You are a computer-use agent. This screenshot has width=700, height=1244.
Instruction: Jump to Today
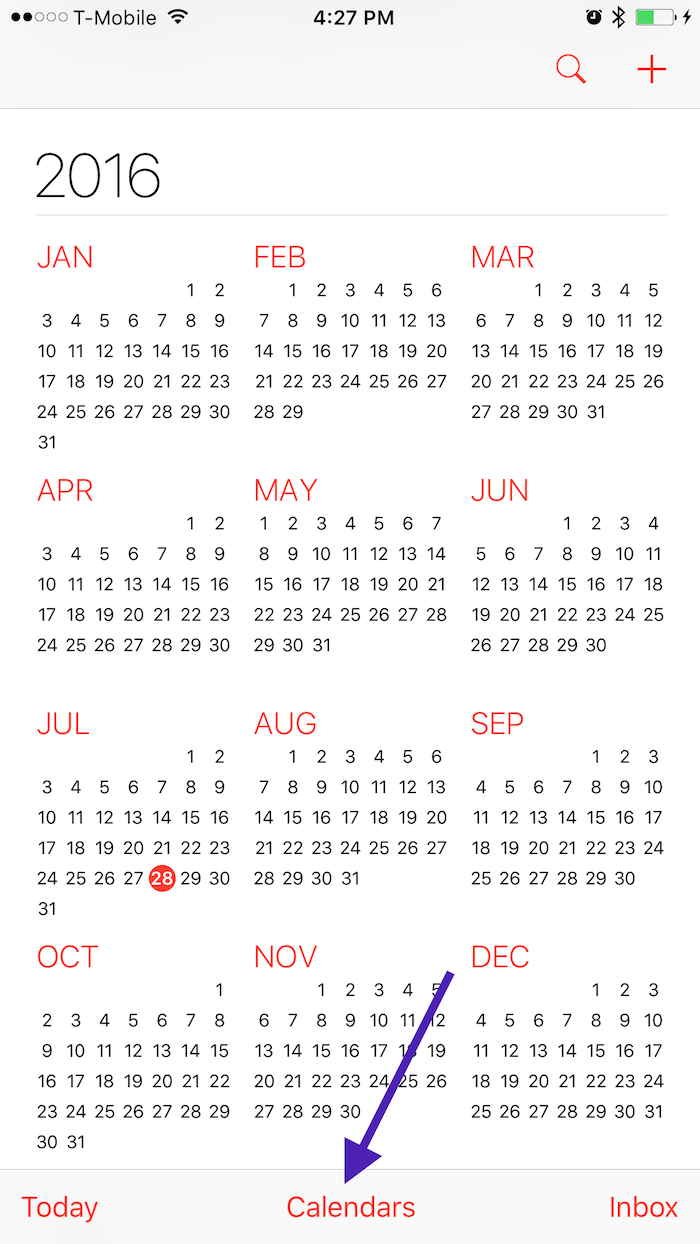point(60,1207)
